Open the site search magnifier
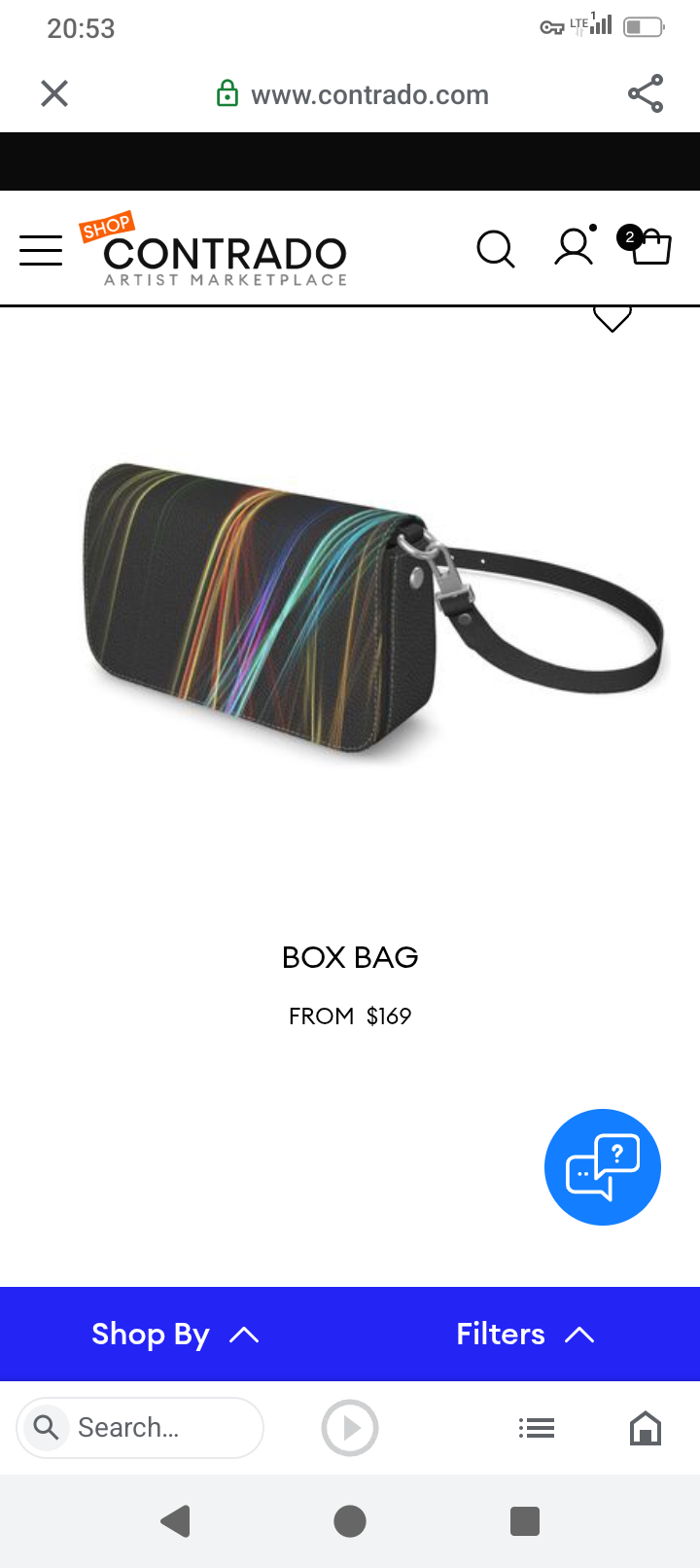Viewport: 700px width, 1568px height. [495, 249]
